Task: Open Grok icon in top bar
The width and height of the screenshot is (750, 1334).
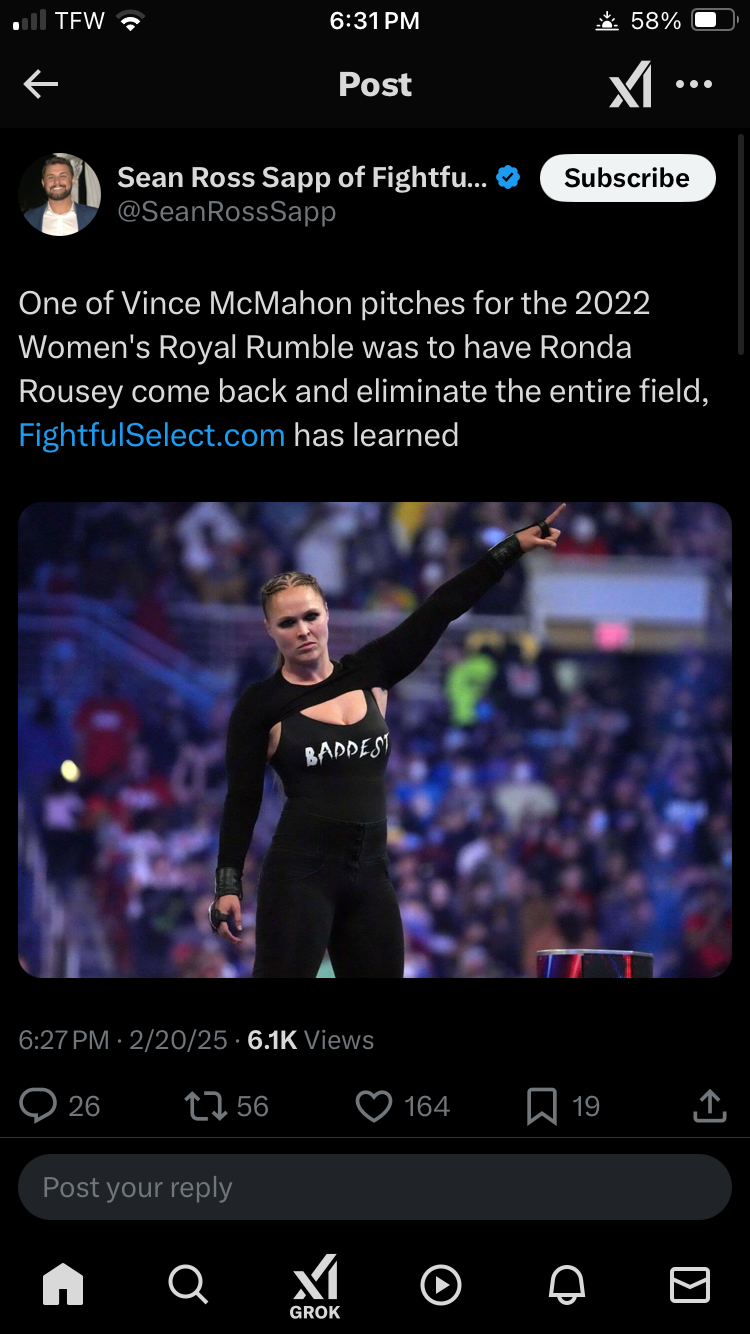Action: pos(631,85)
